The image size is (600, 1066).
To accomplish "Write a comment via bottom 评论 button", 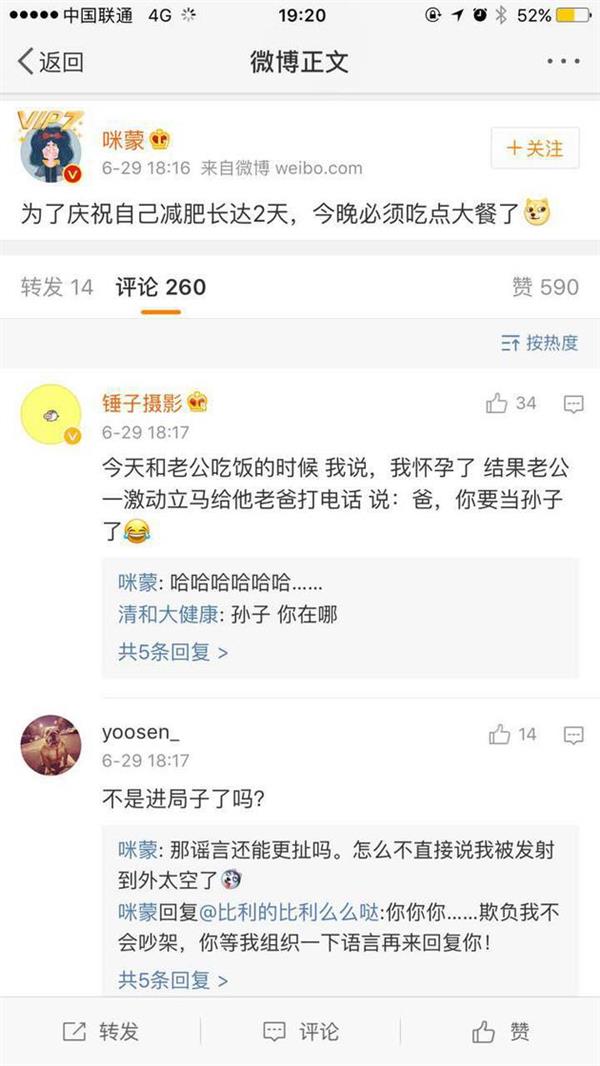I will (x=300, y=1032).
